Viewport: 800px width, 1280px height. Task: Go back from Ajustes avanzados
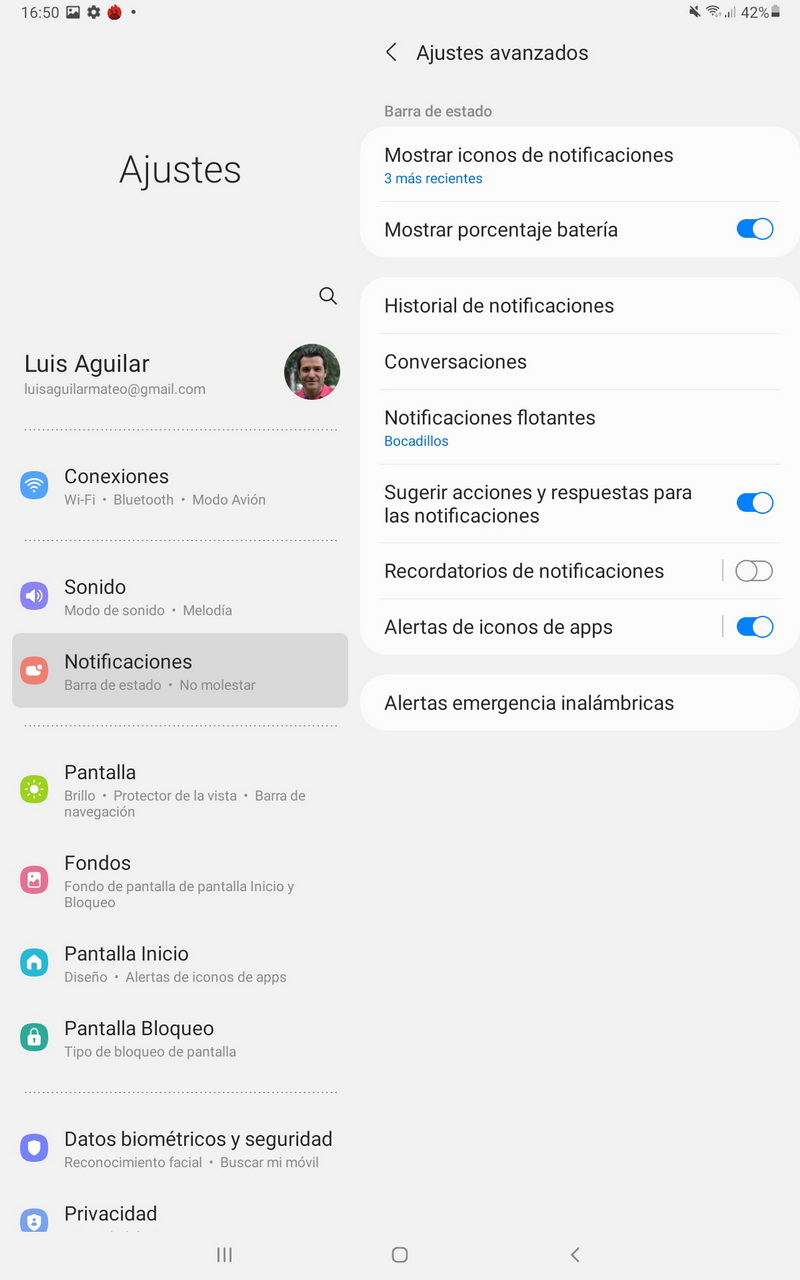(391, 53)
